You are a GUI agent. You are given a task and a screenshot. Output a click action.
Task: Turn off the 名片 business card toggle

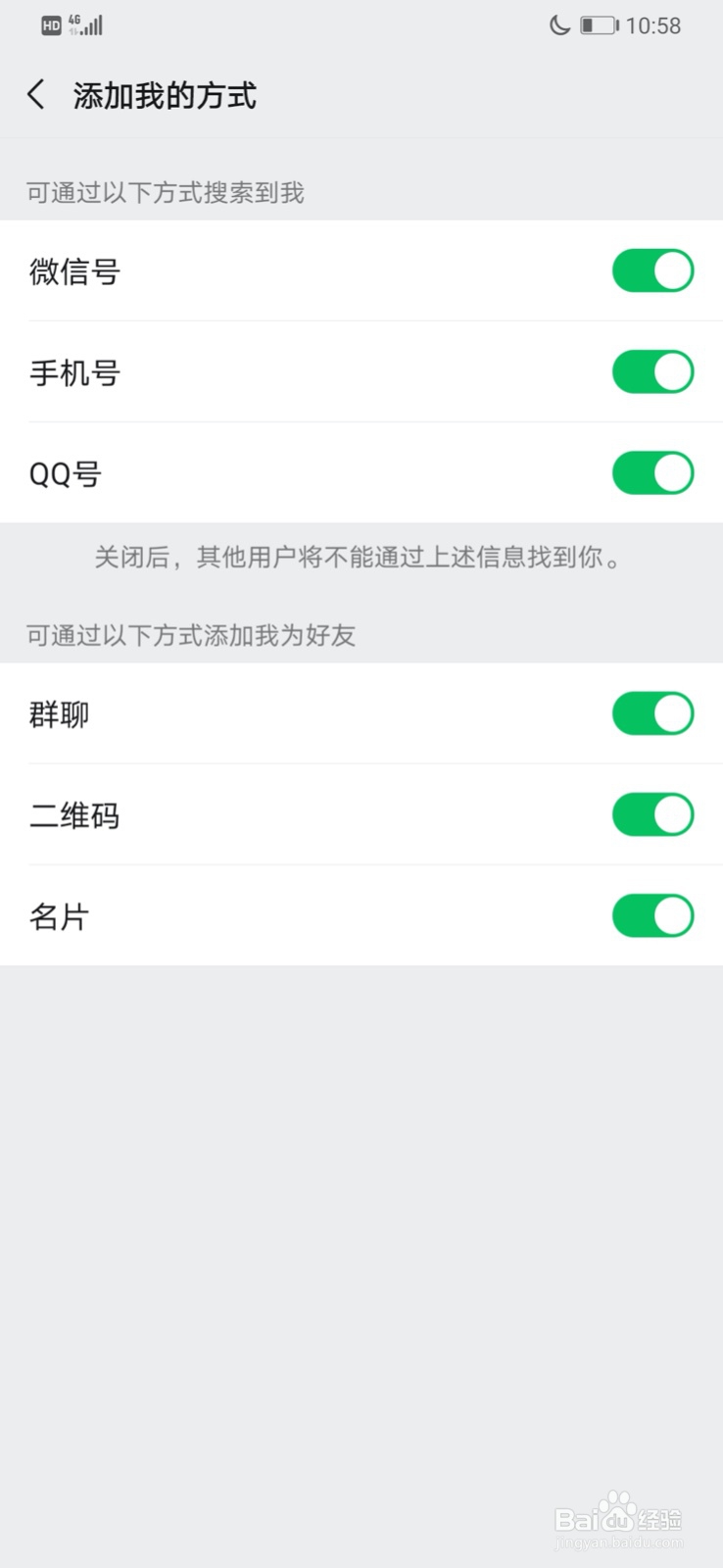pyautogui.click(x=652, y=915)
